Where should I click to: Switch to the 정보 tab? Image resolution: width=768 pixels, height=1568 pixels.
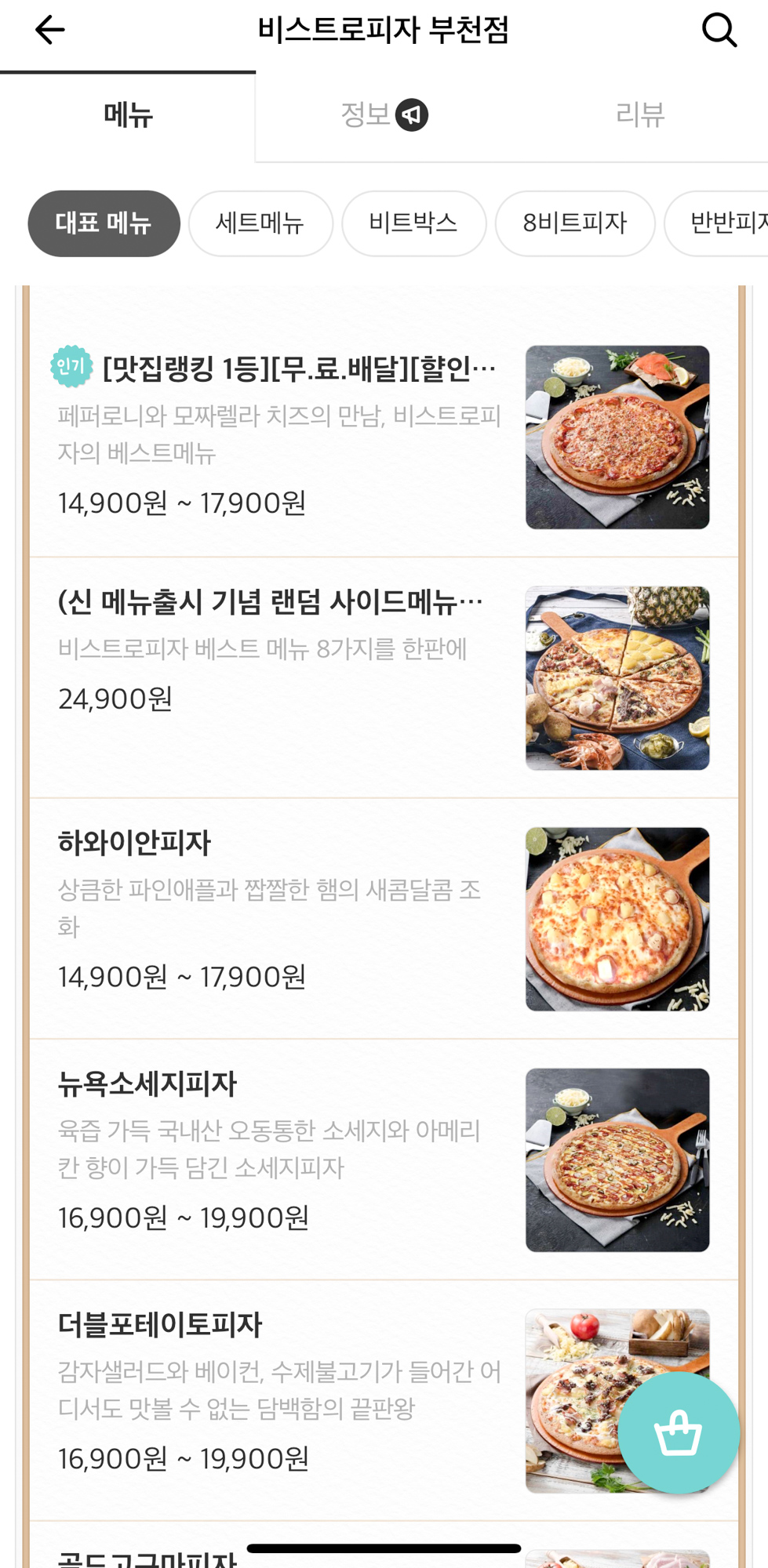pyautogui.click(x=384, y=115)
